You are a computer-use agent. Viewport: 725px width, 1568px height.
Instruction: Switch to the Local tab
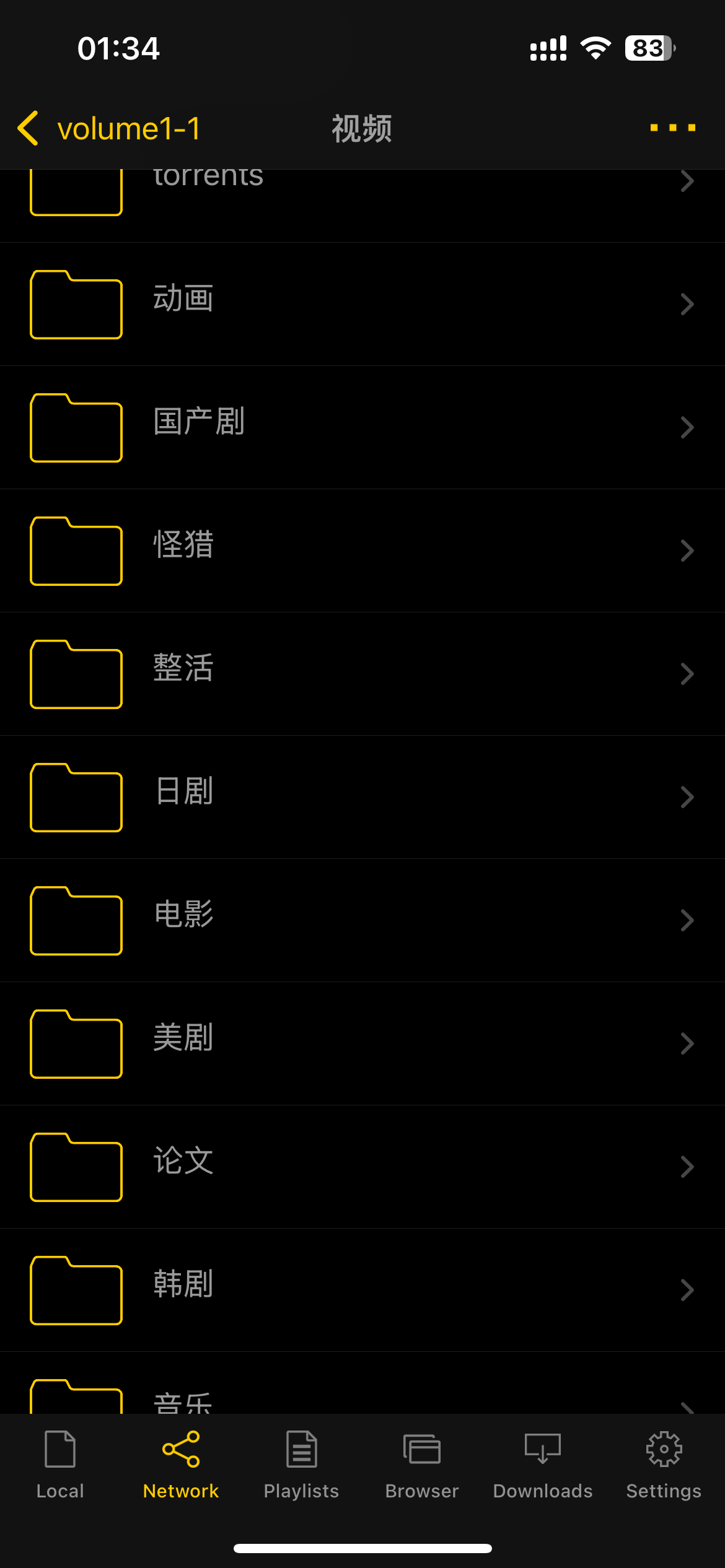click(60, 1465)
